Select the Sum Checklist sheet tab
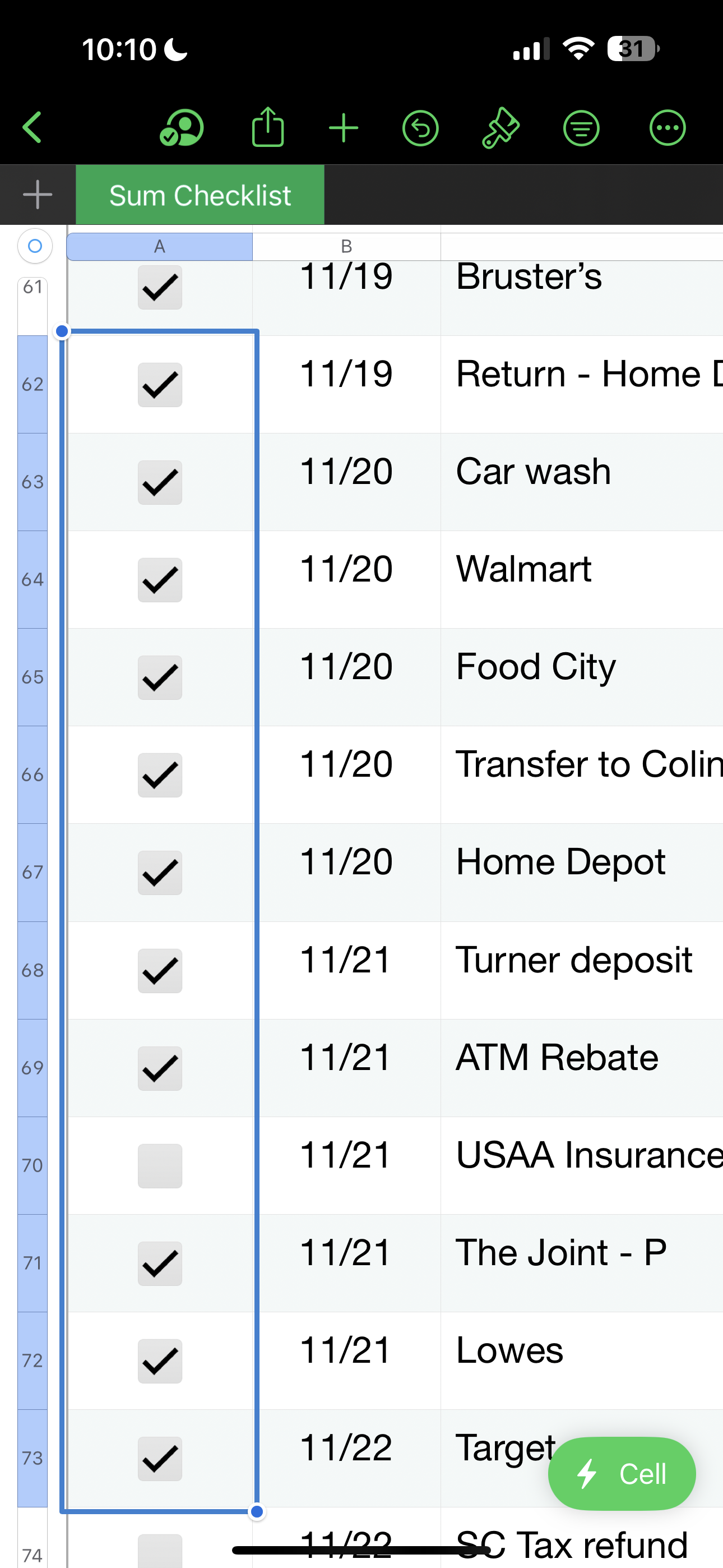Image resolution: width=723 pixels, height=1568 pixels. point(200,195)
